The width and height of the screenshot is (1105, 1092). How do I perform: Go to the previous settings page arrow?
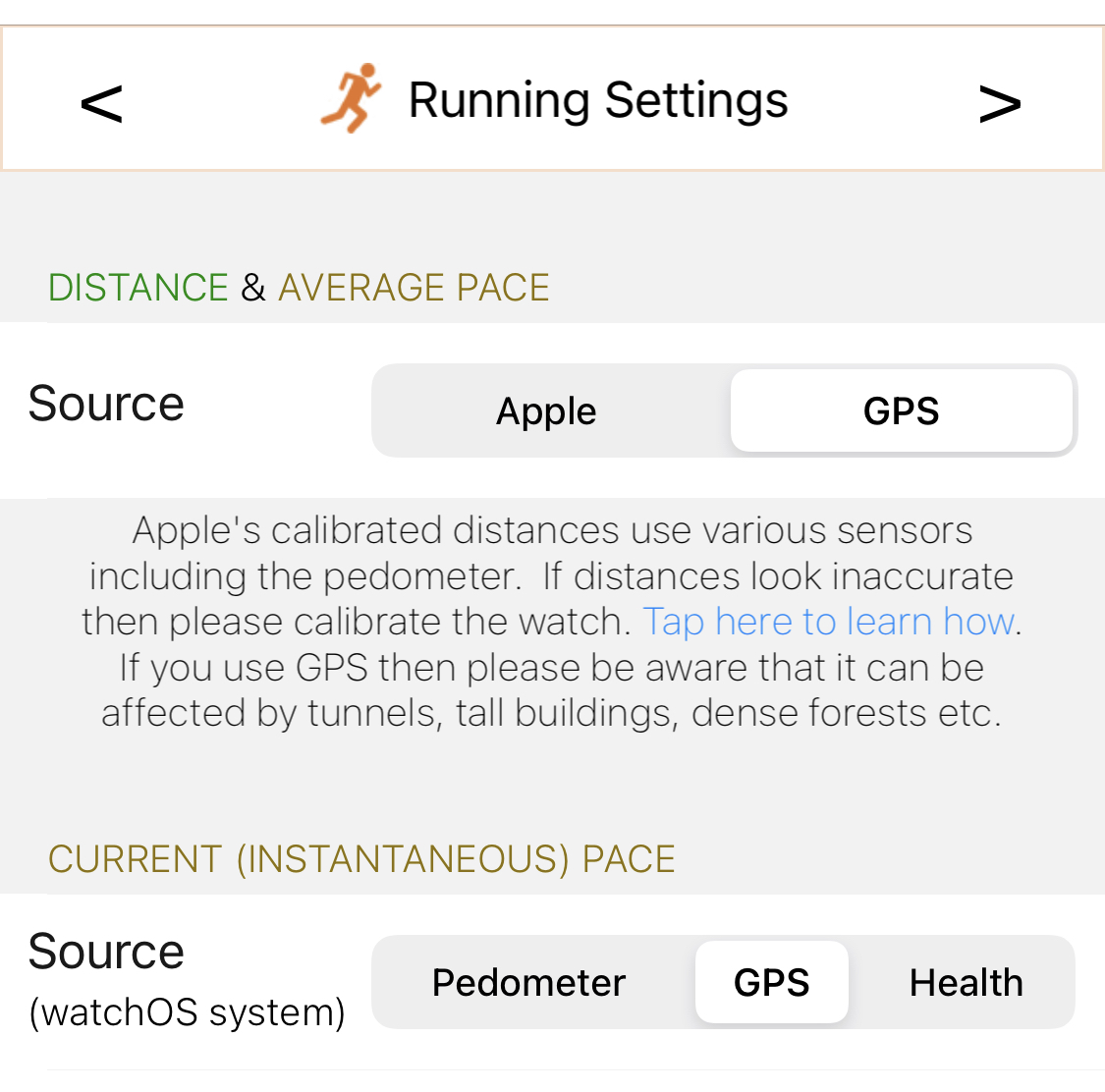(x=101, y=102)
